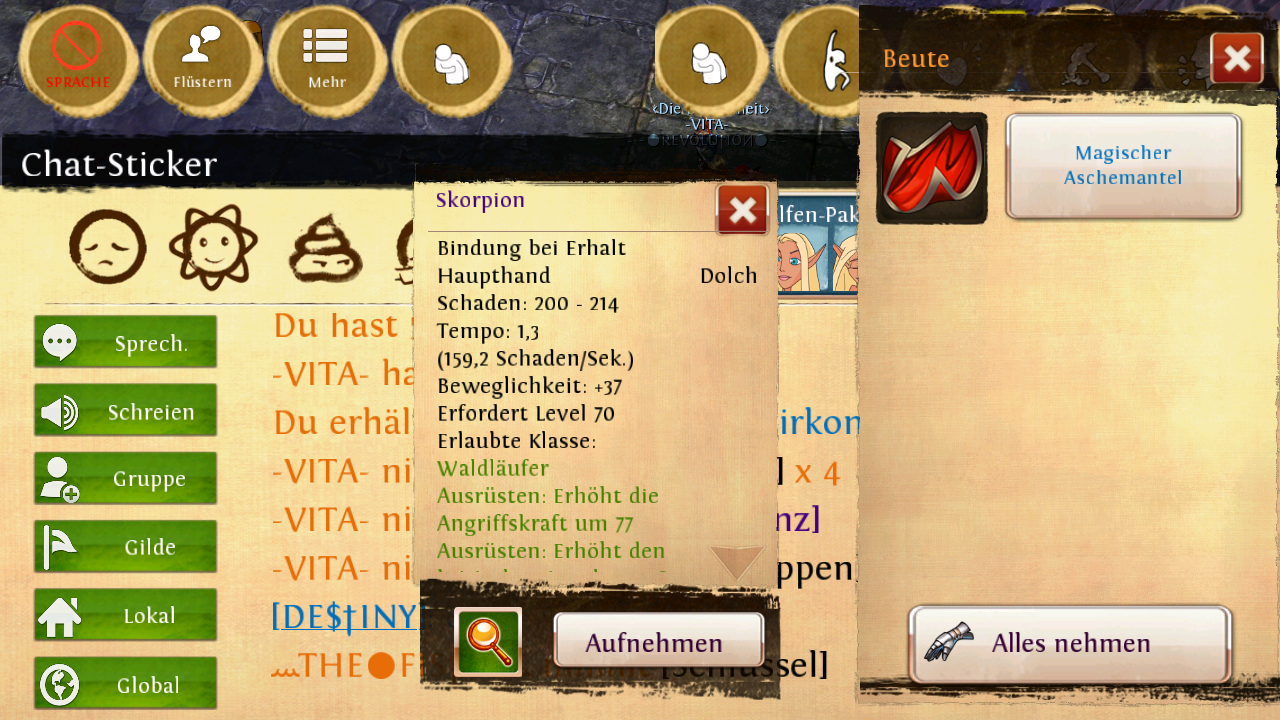
Task: Expand tooltip with the down arrow
Action: 736,562
